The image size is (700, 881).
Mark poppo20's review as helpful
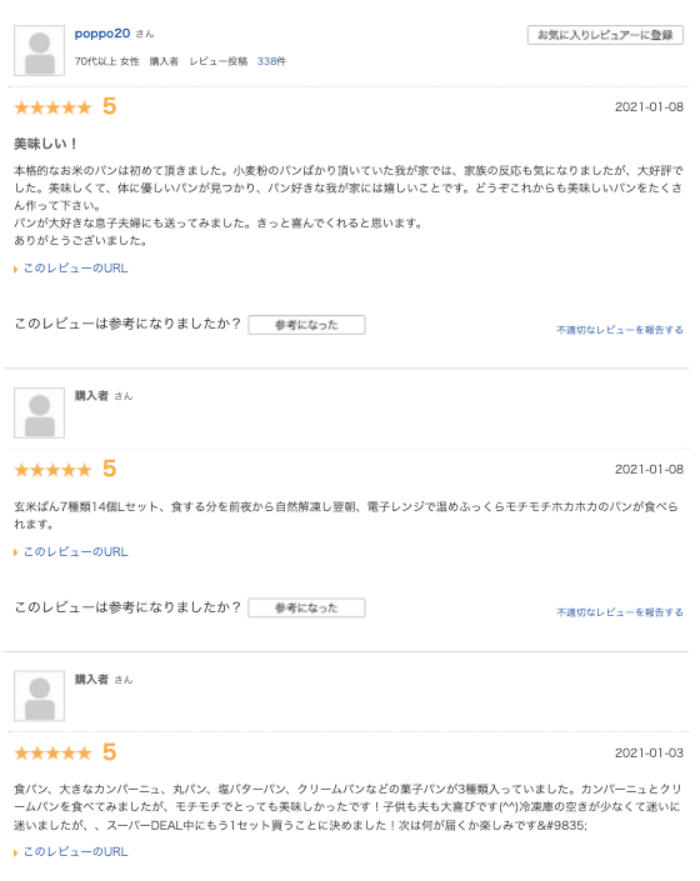coord(306,325)
